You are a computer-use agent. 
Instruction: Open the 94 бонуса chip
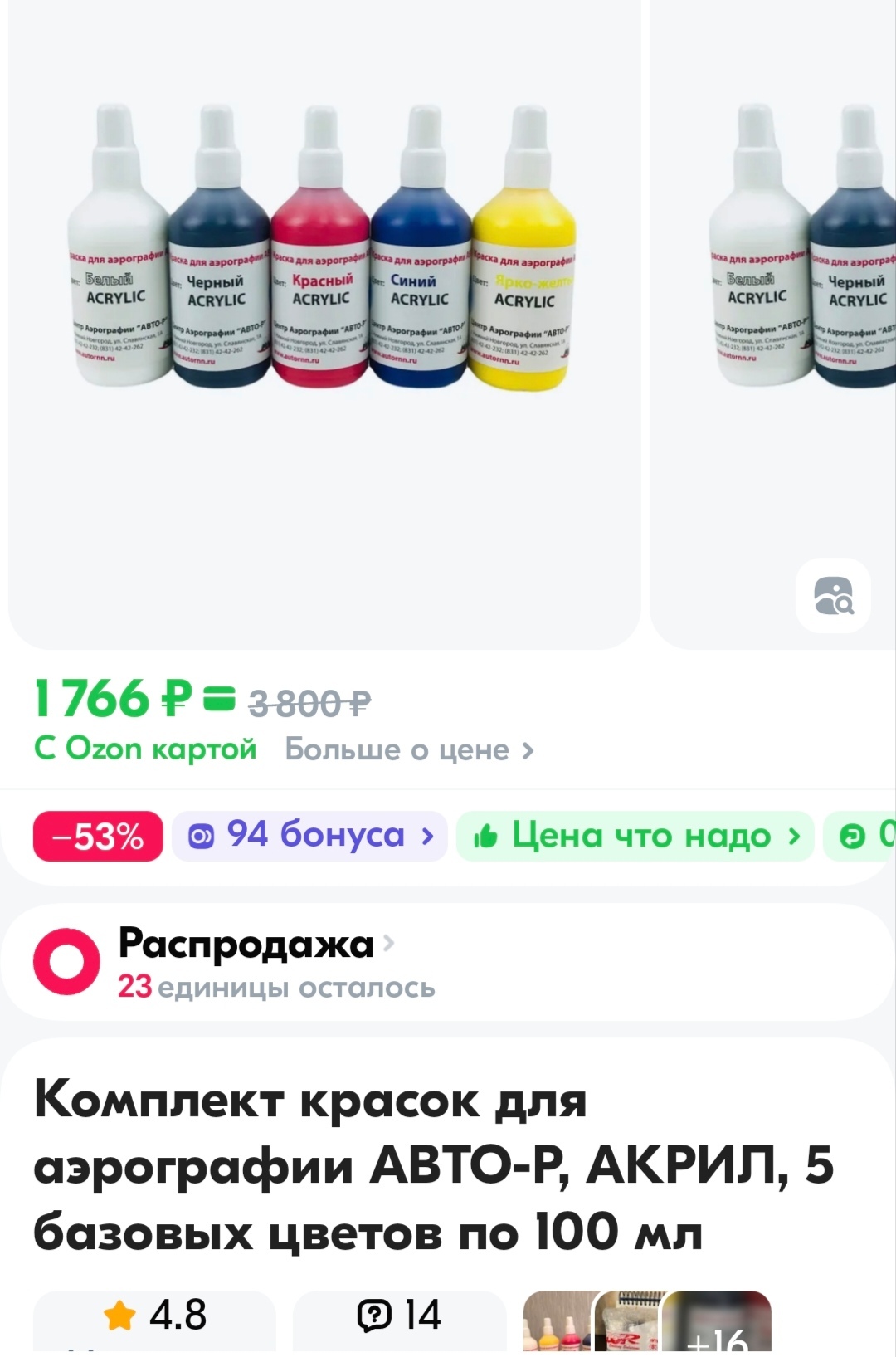(309, 836)
